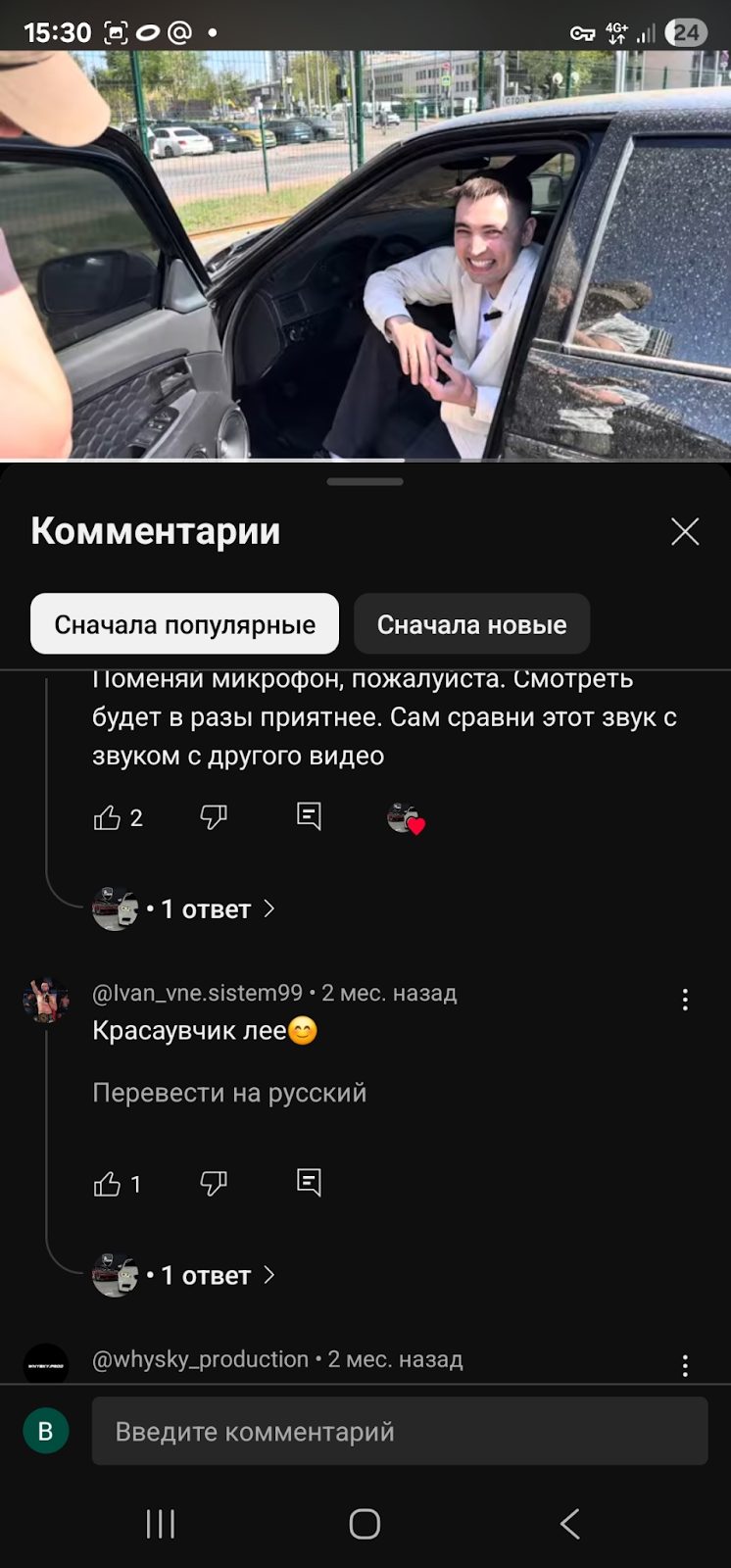Switch to 'Сначала новые' sorting
Viewport: 731px width, 1568px height.
pos(471,624)
